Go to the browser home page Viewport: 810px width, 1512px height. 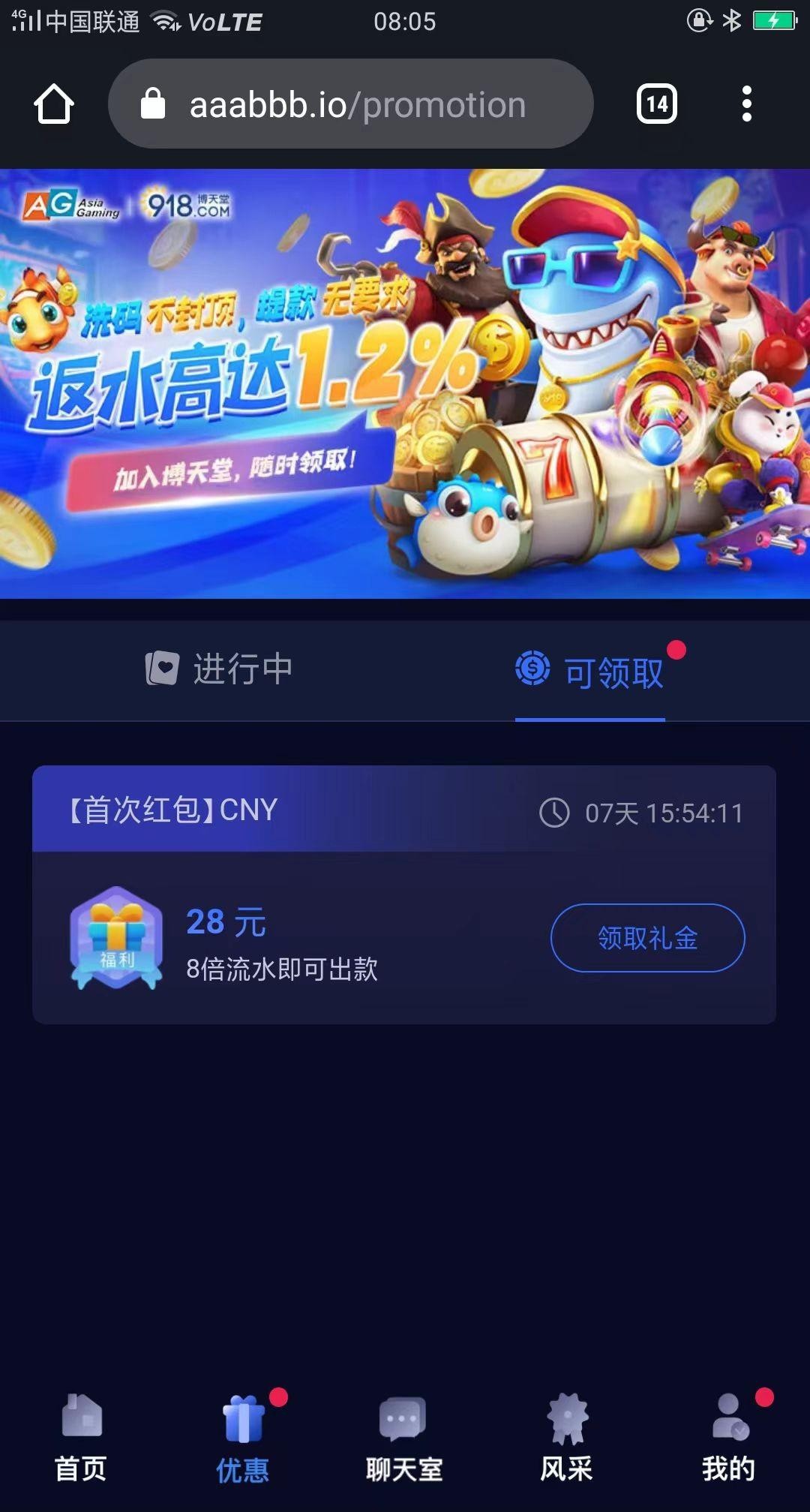(x=54, y=104)
